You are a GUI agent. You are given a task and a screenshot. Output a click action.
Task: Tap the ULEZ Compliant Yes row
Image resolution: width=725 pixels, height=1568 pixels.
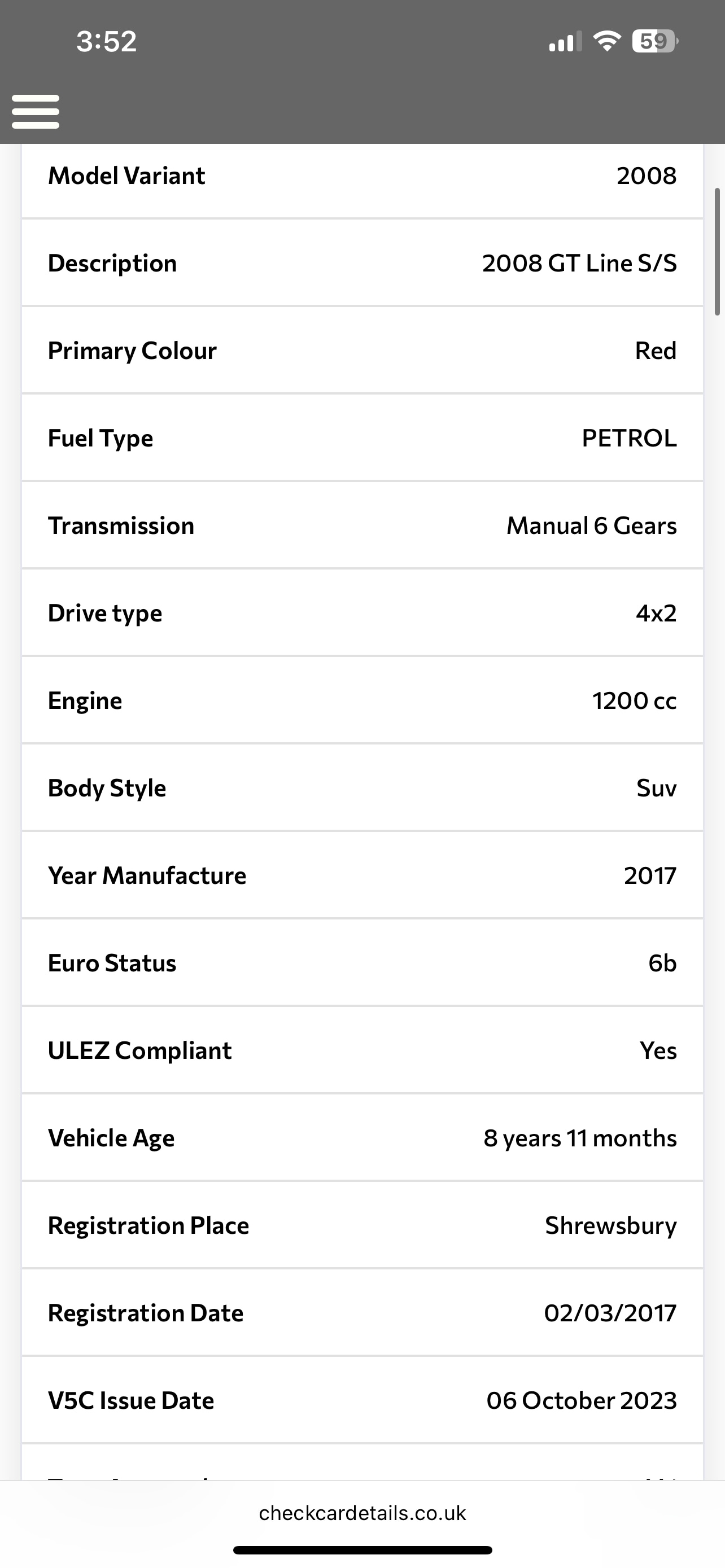pyautogui.click(x=362, y=1050)
